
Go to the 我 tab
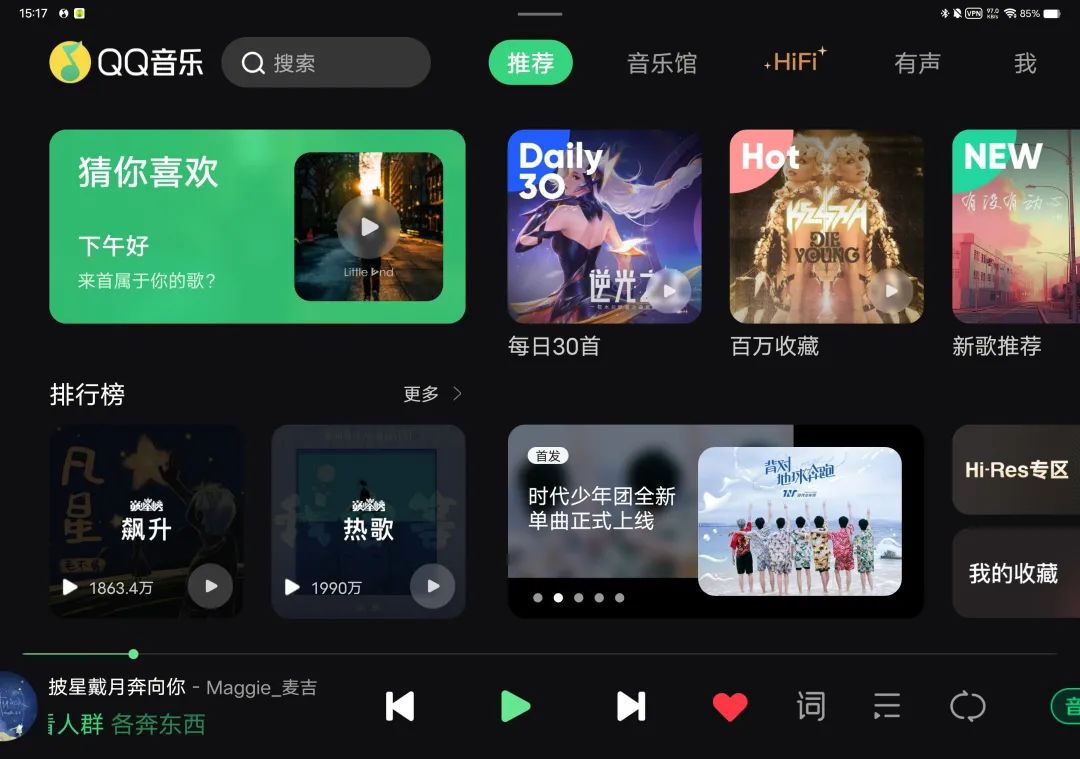(x=1025, y=63)
